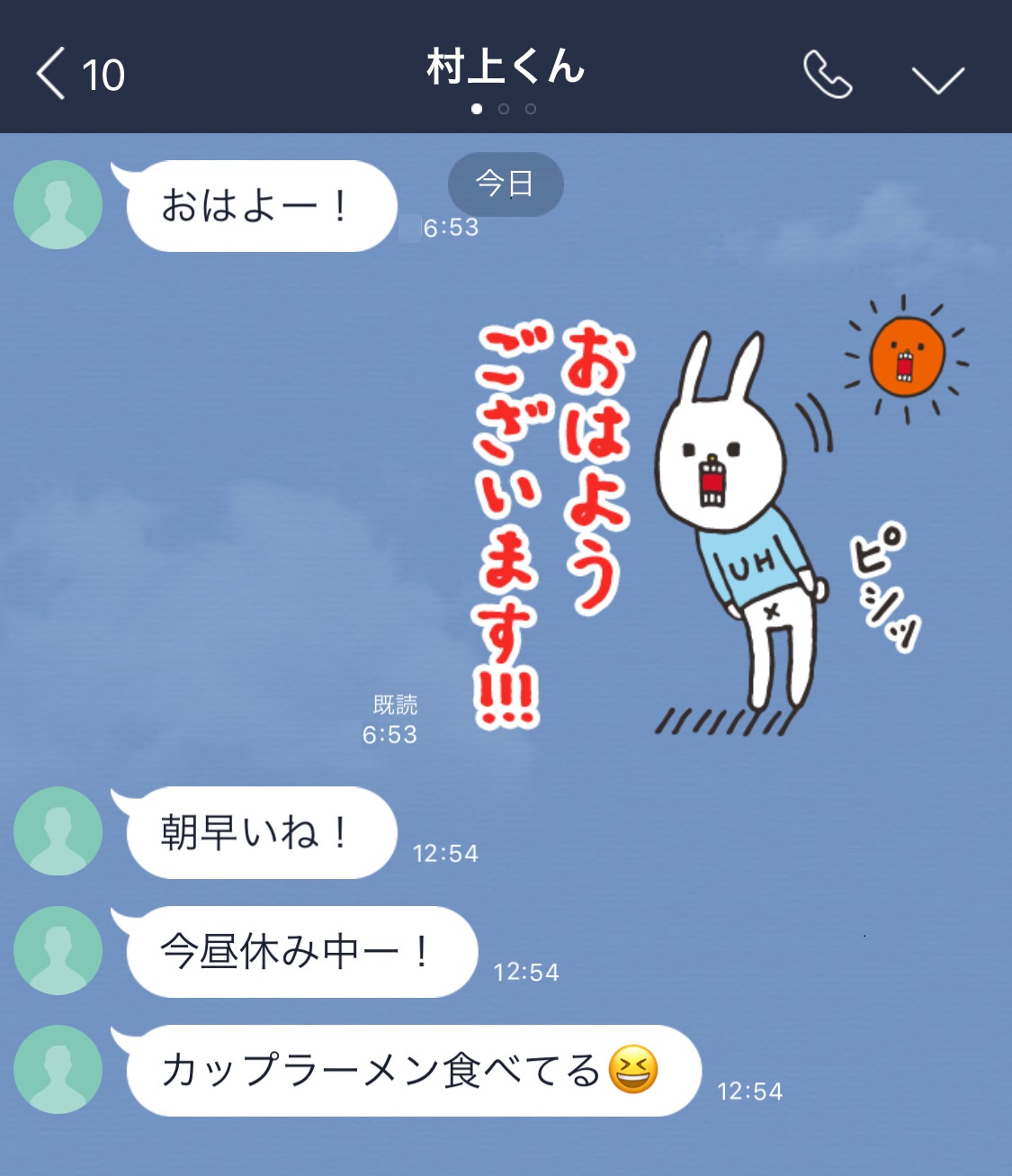Viewport: 1012px width, 1176px height.
Task: Expand the chat options dropdown arrow
Action: coord(937,78)
